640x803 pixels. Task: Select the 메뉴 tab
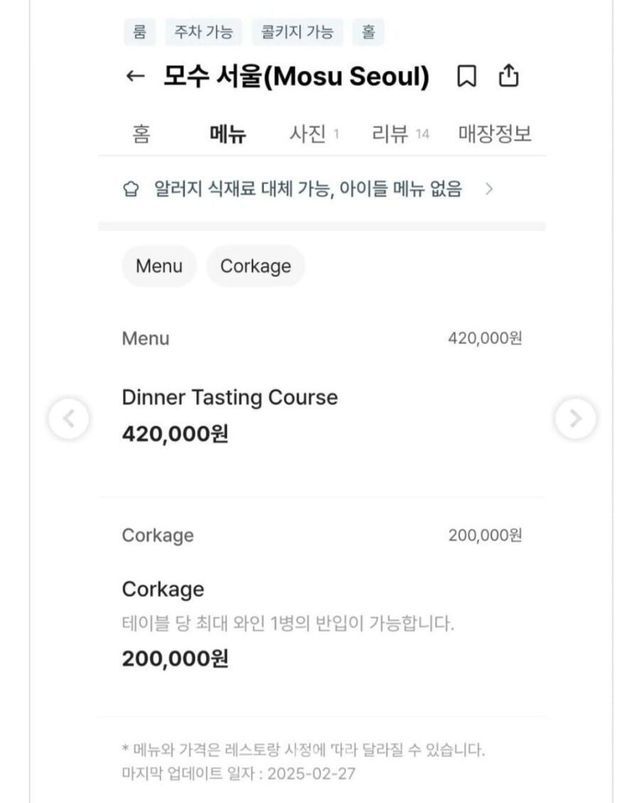click(227, 134)
